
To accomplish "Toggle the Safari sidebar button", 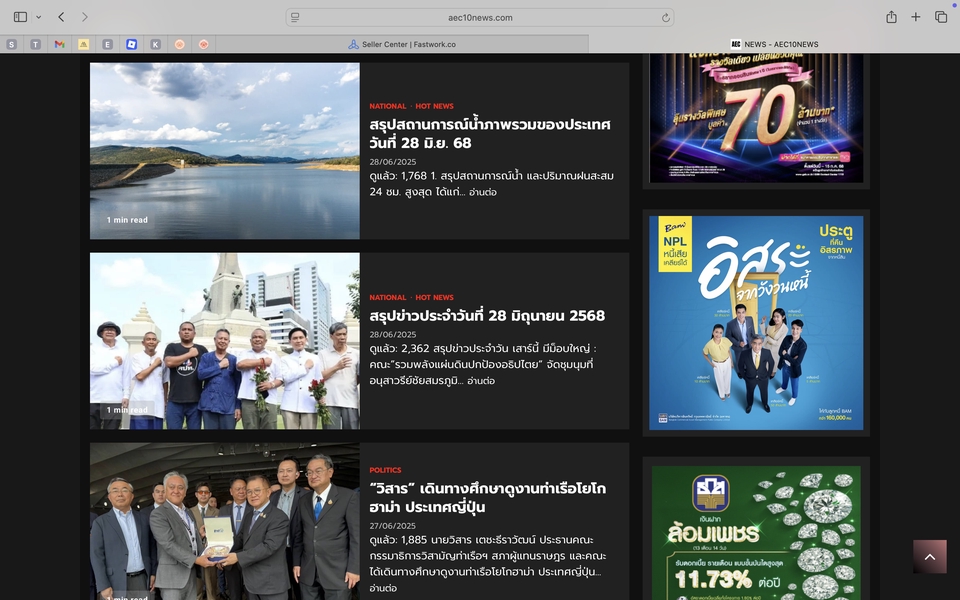I will click(20, 17).
